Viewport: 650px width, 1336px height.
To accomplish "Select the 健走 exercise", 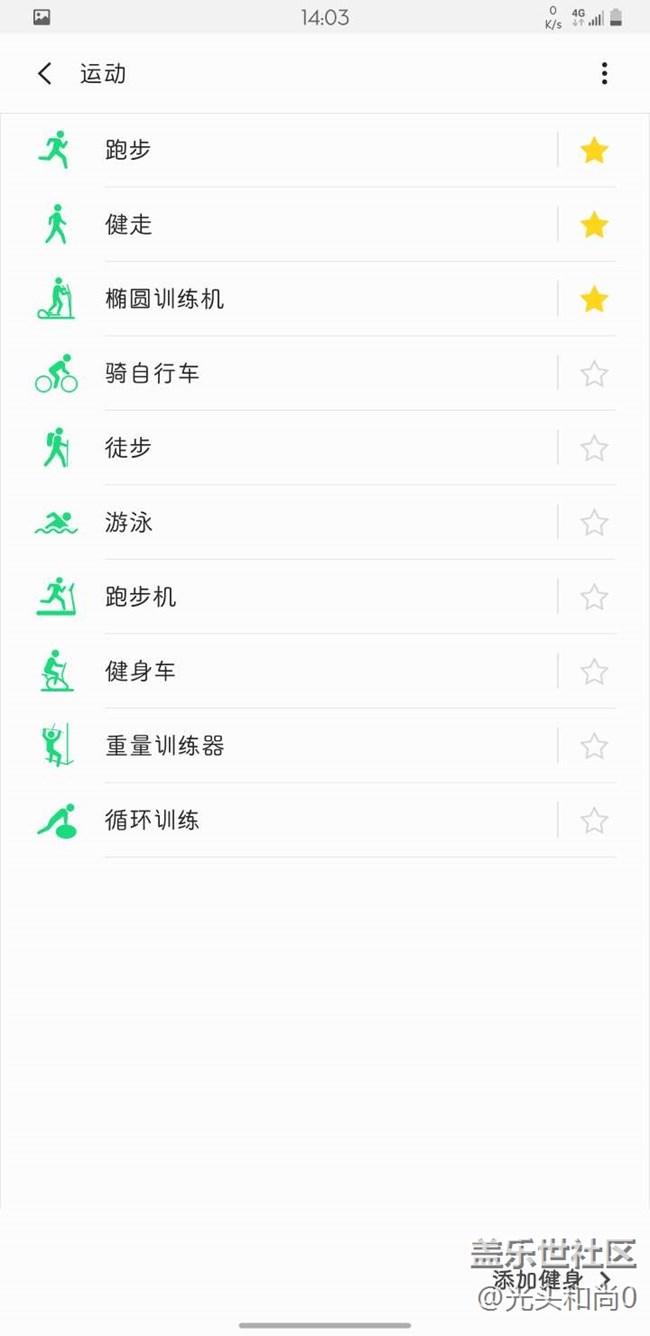I will coord(300,224).
